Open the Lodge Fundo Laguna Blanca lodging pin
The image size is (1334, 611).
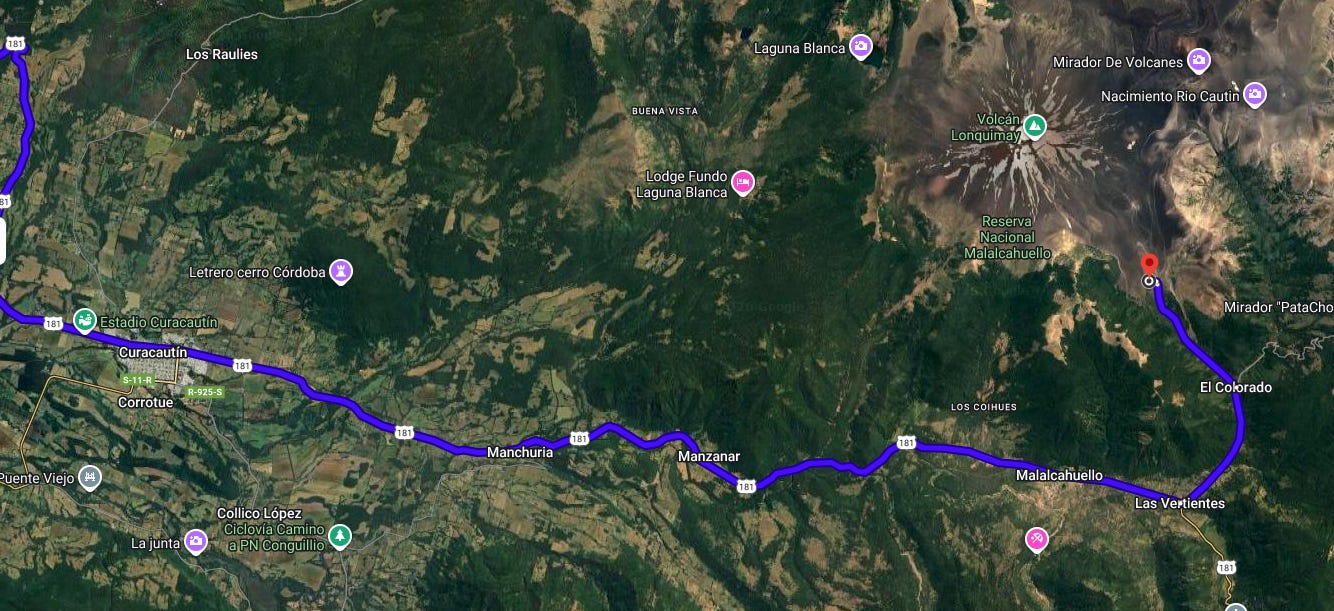[x=742, y=183]
